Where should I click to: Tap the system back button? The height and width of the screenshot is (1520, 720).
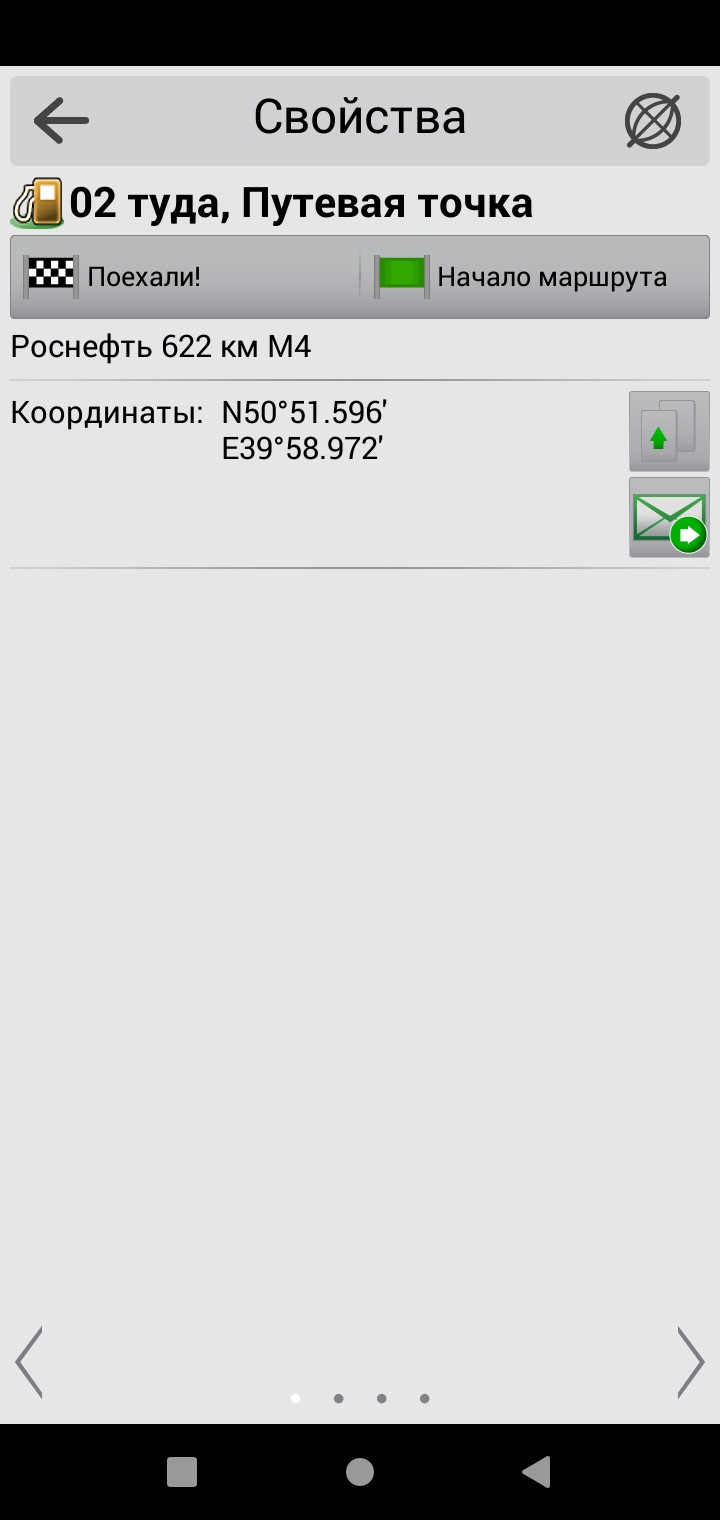pos(537,1471)
